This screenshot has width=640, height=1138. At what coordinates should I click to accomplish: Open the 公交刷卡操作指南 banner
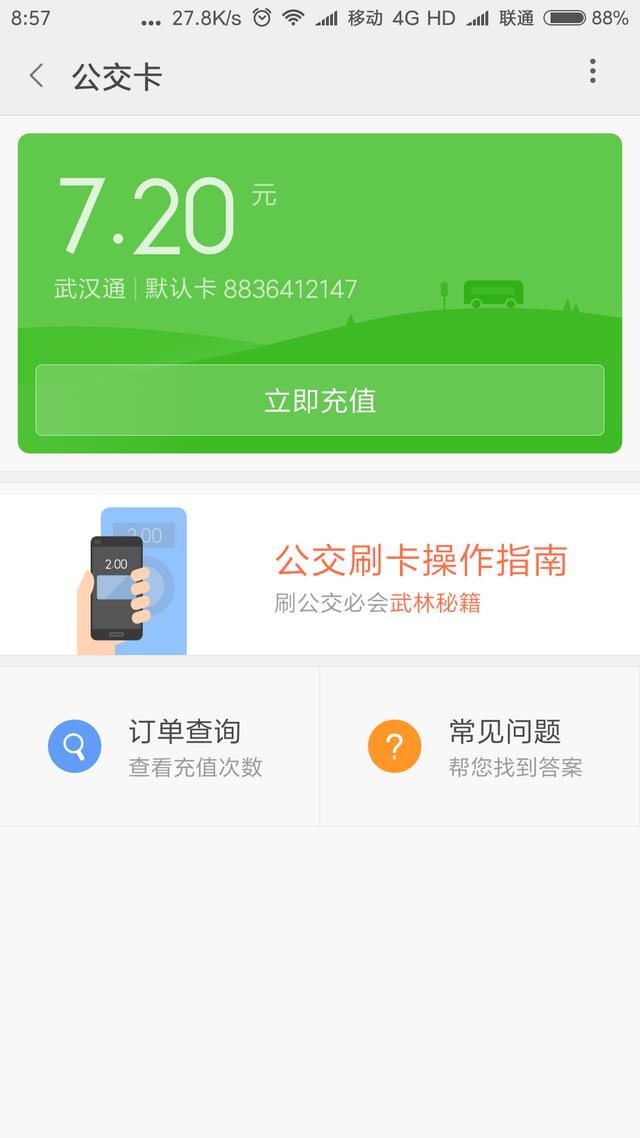[320, 577]
